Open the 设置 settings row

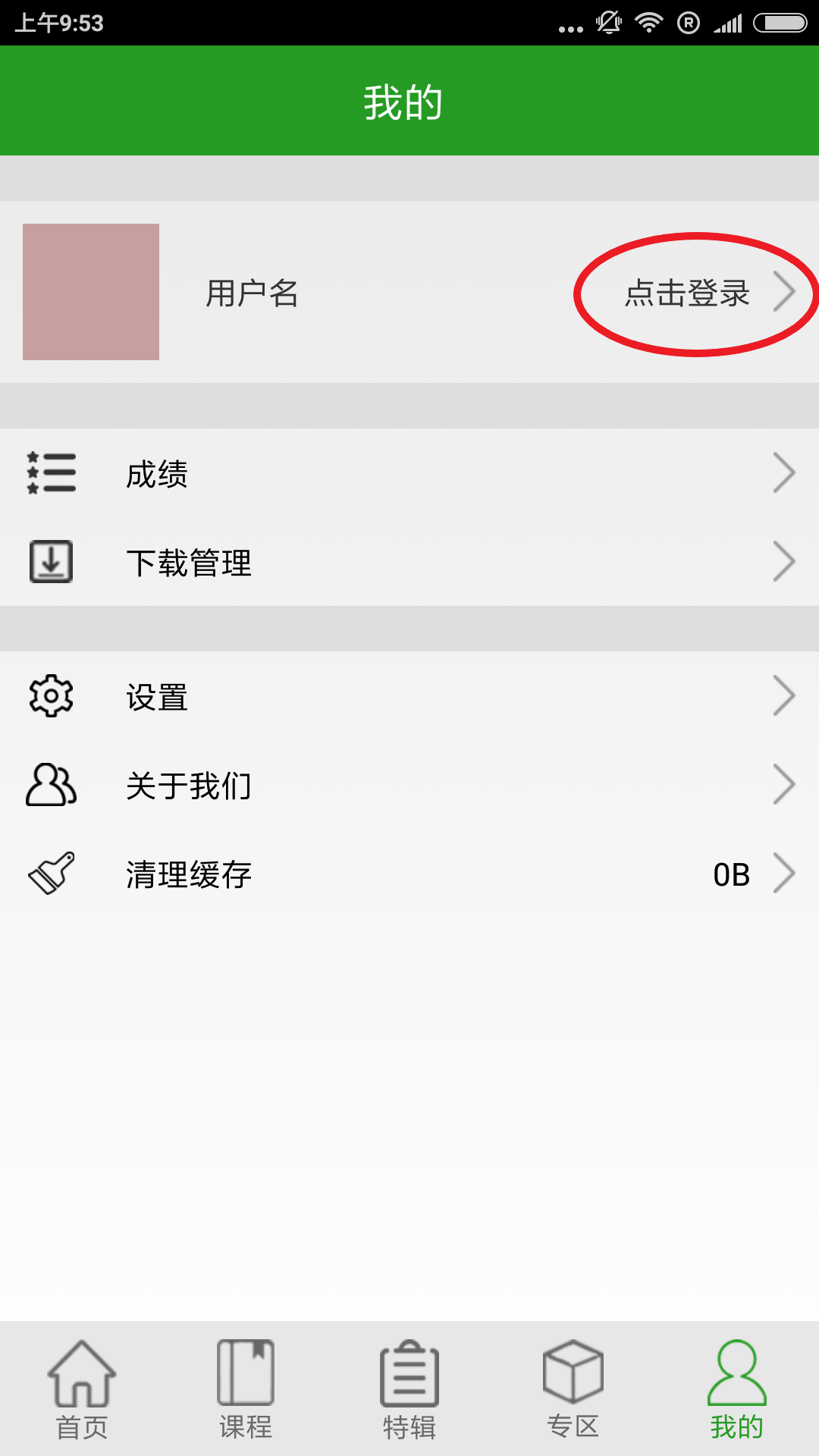pos(409,696)
